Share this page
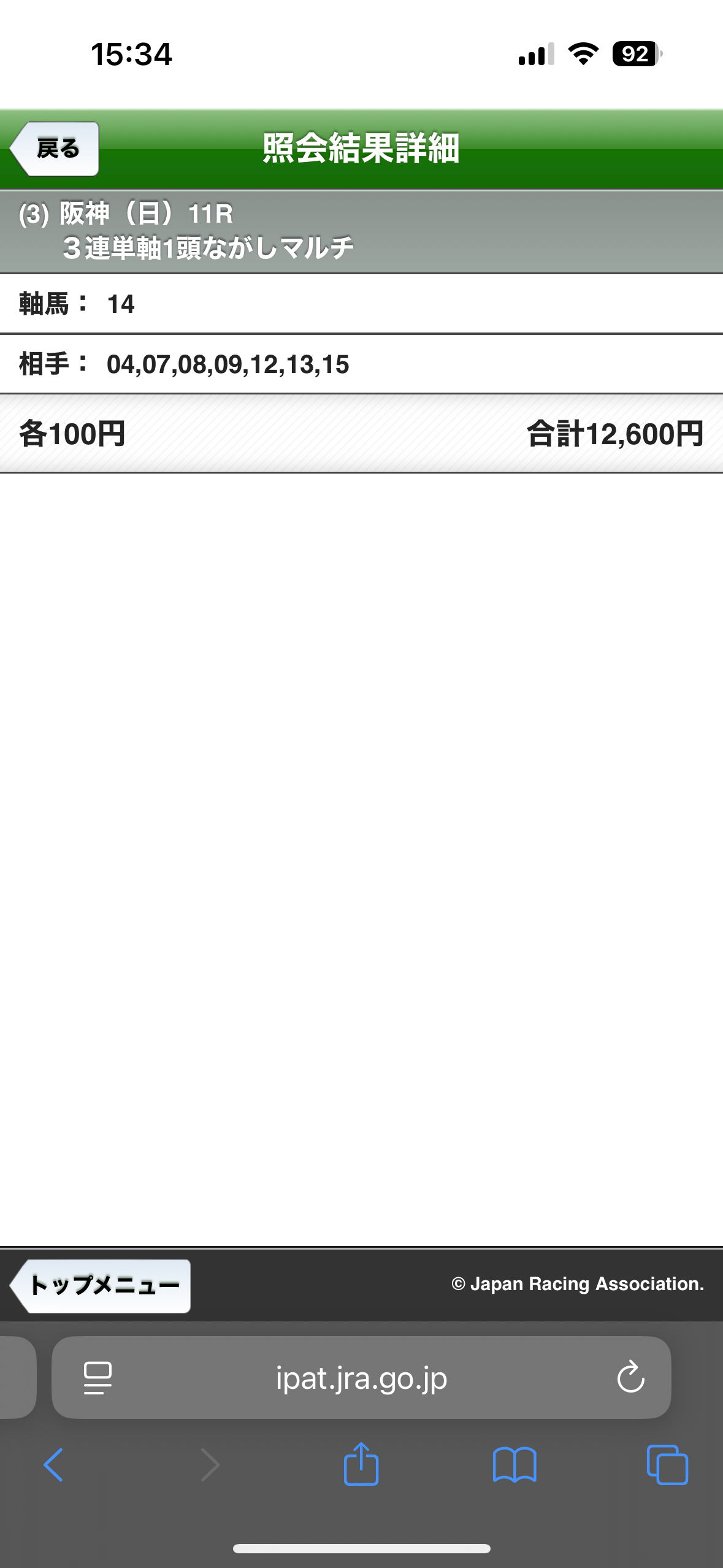723x1568 pixels. pyautogui.click(x=361, y=1464)
